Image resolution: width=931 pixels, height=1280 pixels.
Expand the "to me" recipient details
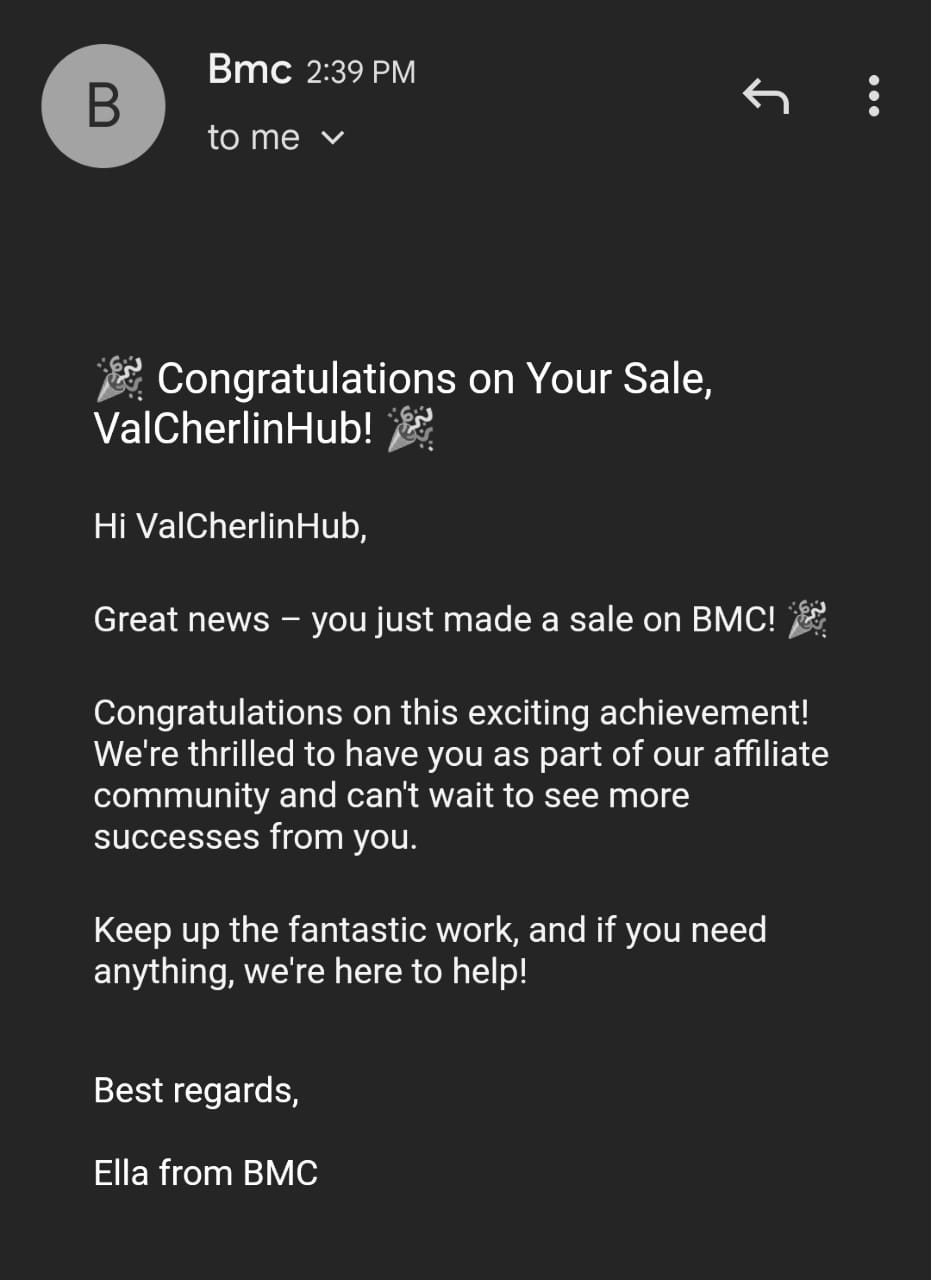[333, 138]
